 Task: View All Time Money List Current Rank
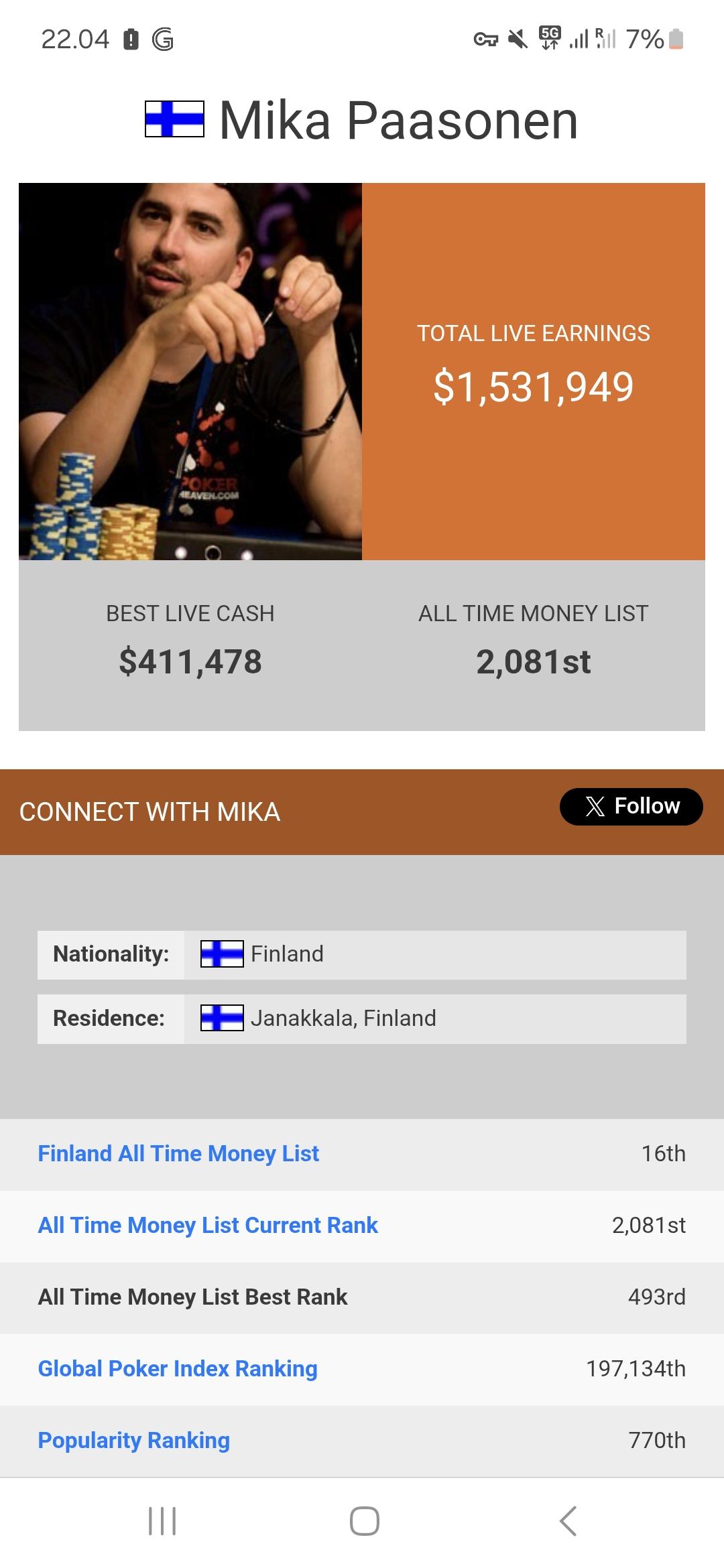pos(208,1225)
